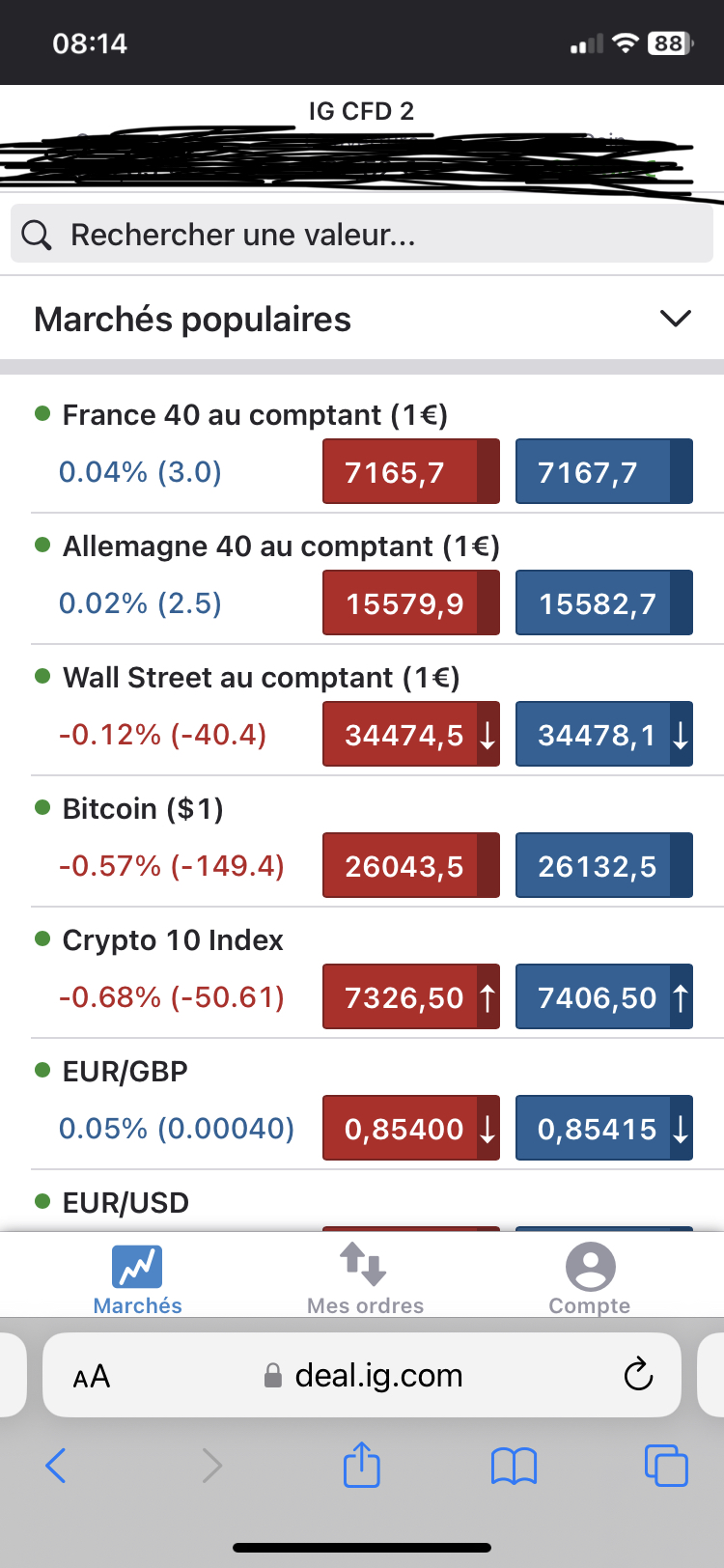Reload the deal.ig.com page
The height and width of the screenshot is (1568, 724).
(x=638, y=1374)
